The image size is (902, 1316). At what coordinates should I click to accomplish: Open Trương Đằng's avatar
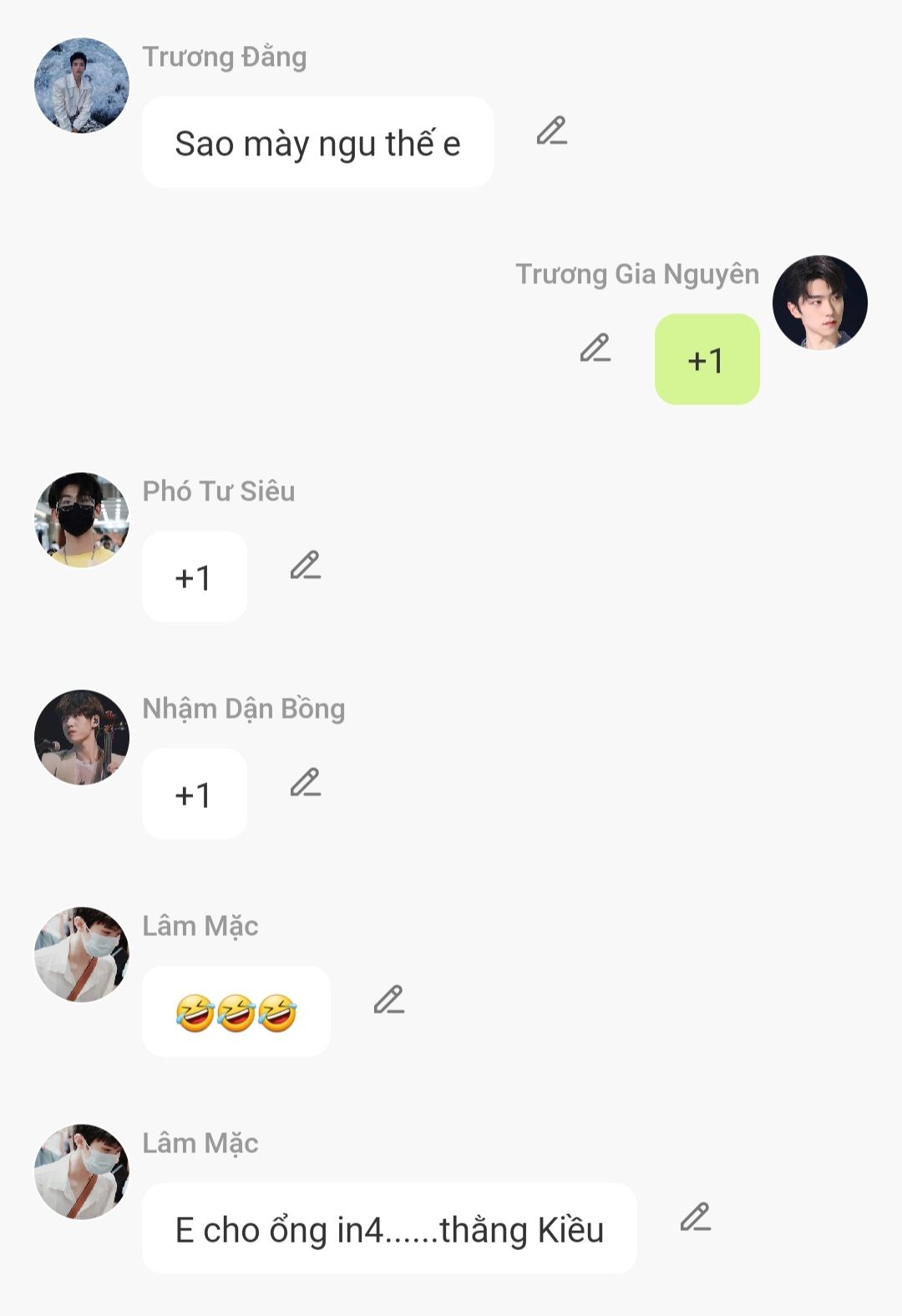82,85
